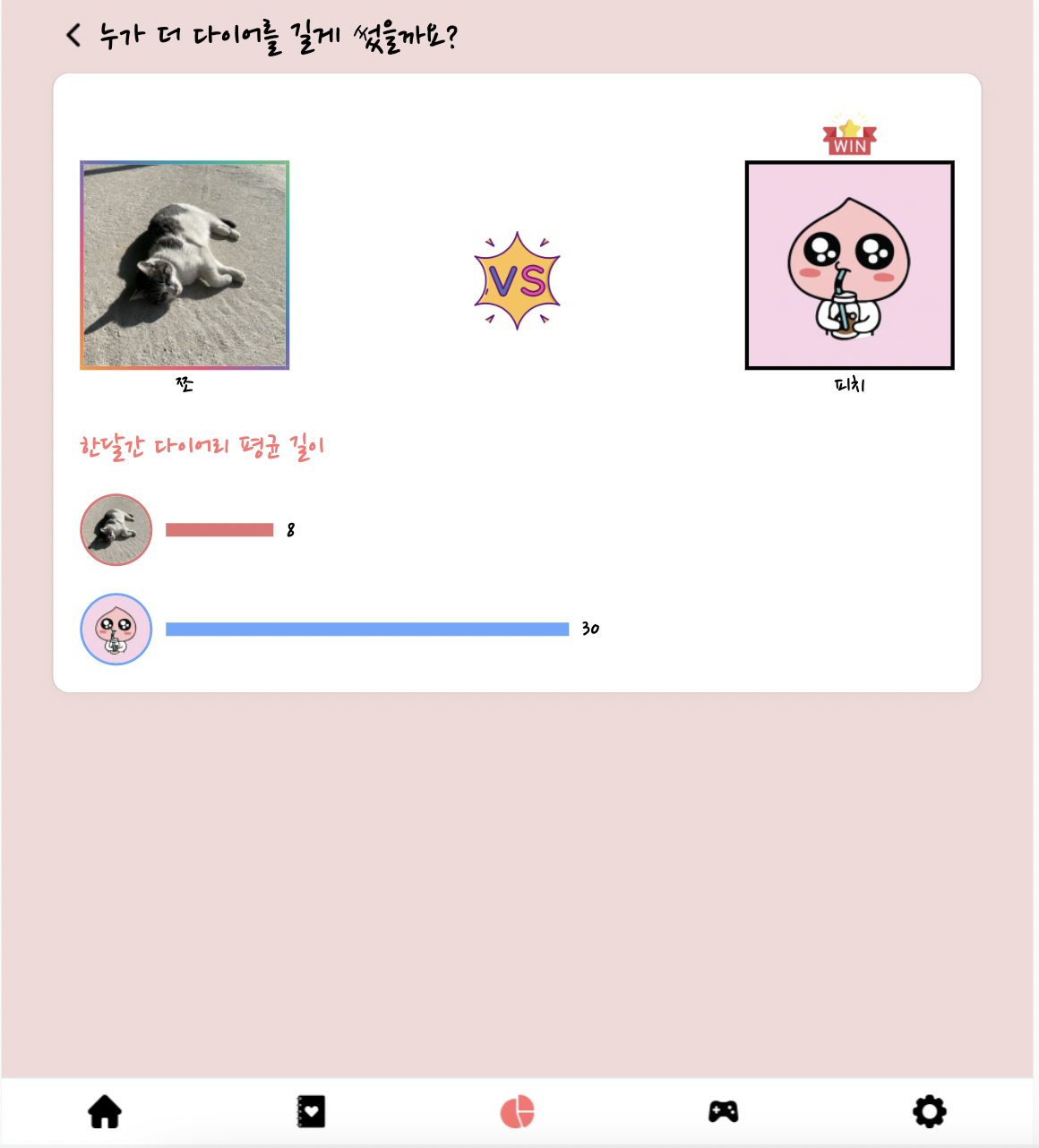Click the name label 쪼

click(184, 384)
